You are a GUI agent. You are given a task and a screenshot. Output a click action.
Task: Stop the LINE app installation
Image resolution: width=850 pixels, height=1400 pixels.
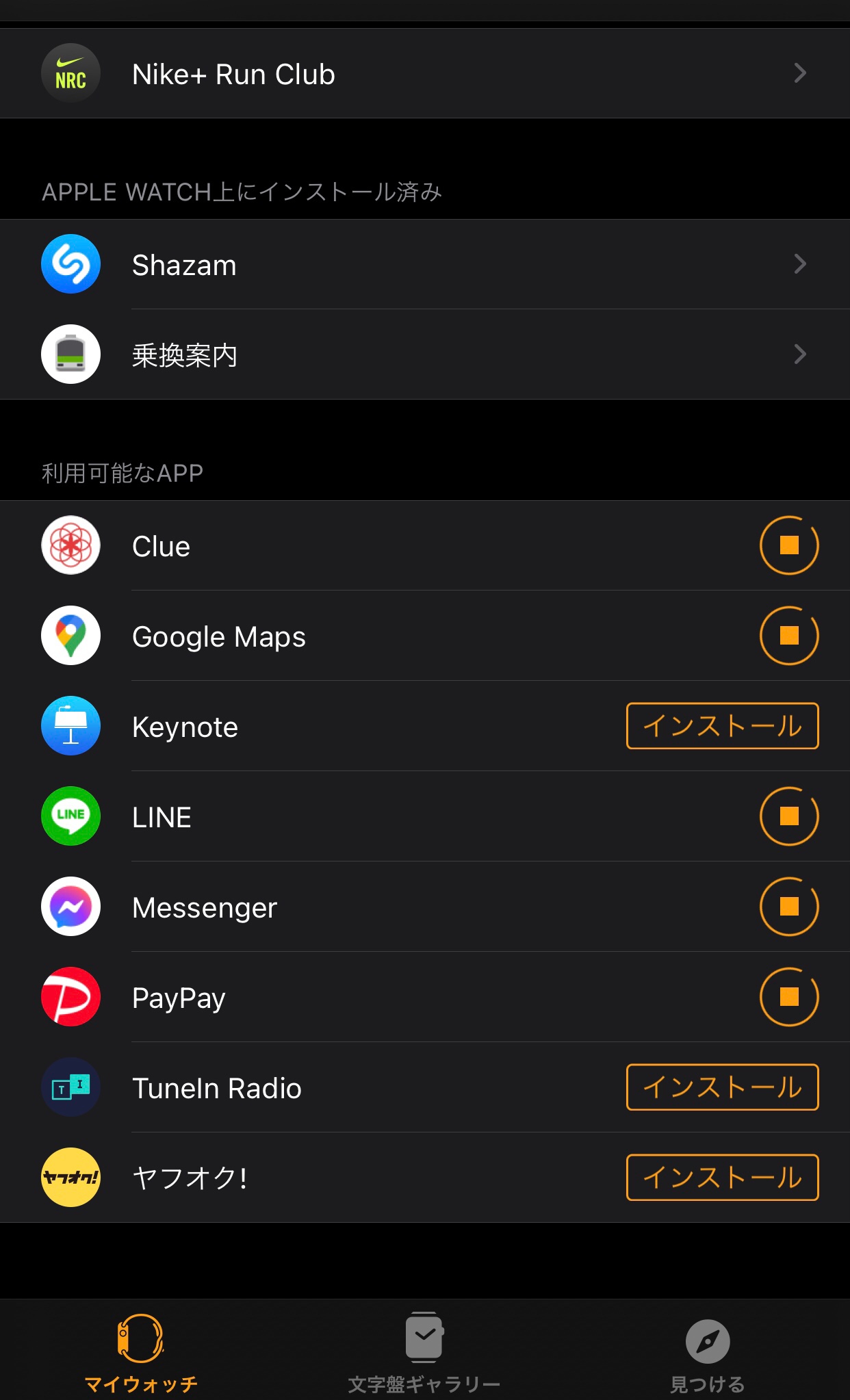(788, 816)
